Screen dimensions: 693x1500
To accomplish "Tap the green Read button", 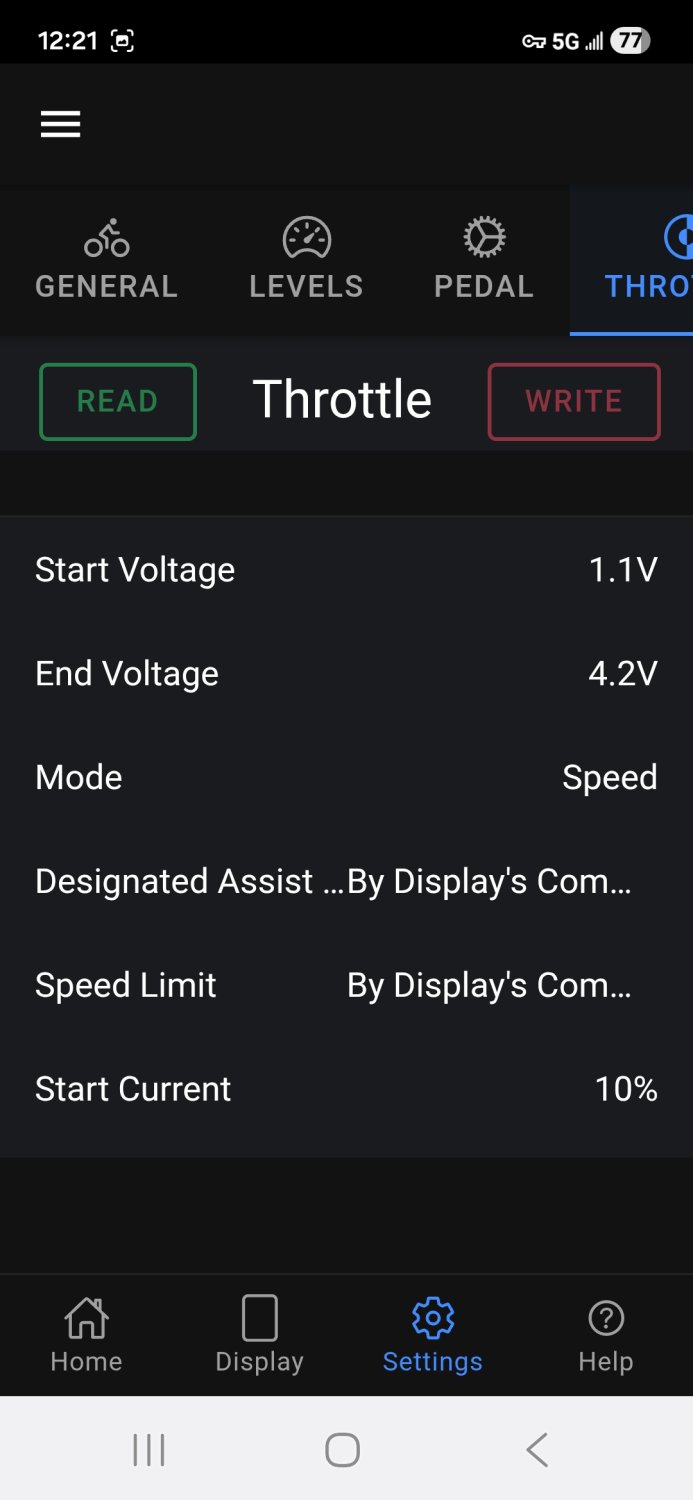I will pyautogui.click(x=118, y=402).
